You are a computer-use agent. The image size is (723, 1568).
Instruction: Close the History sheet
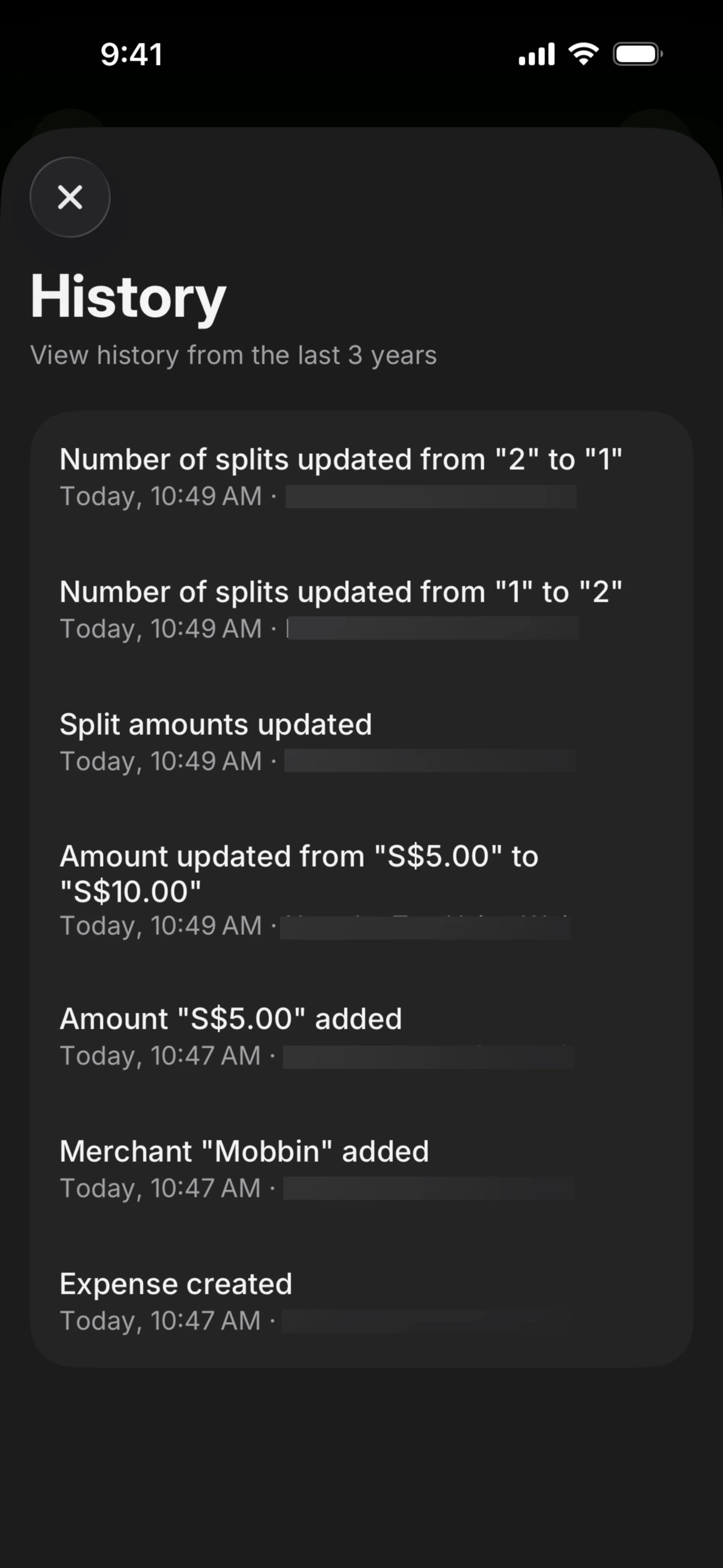pyautogui.click(x=70, y=197)
